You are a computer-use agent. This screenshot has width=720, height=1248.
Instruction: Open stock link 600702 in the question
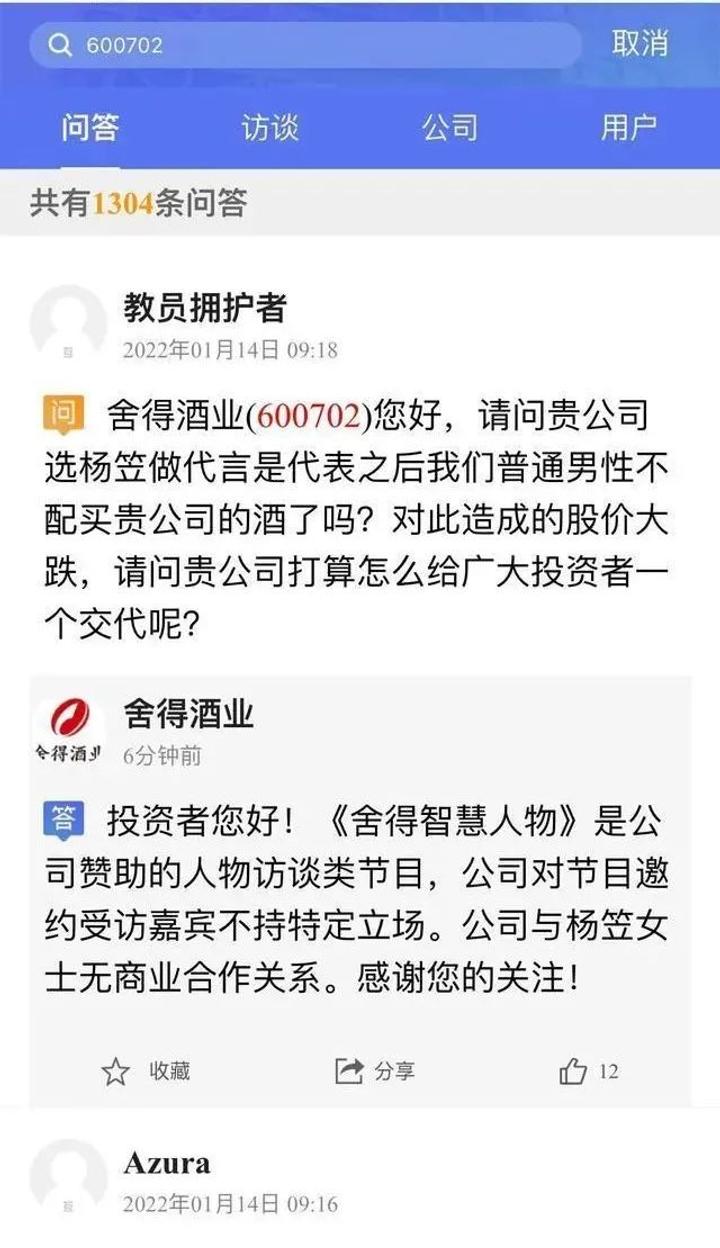coord(308,415)
